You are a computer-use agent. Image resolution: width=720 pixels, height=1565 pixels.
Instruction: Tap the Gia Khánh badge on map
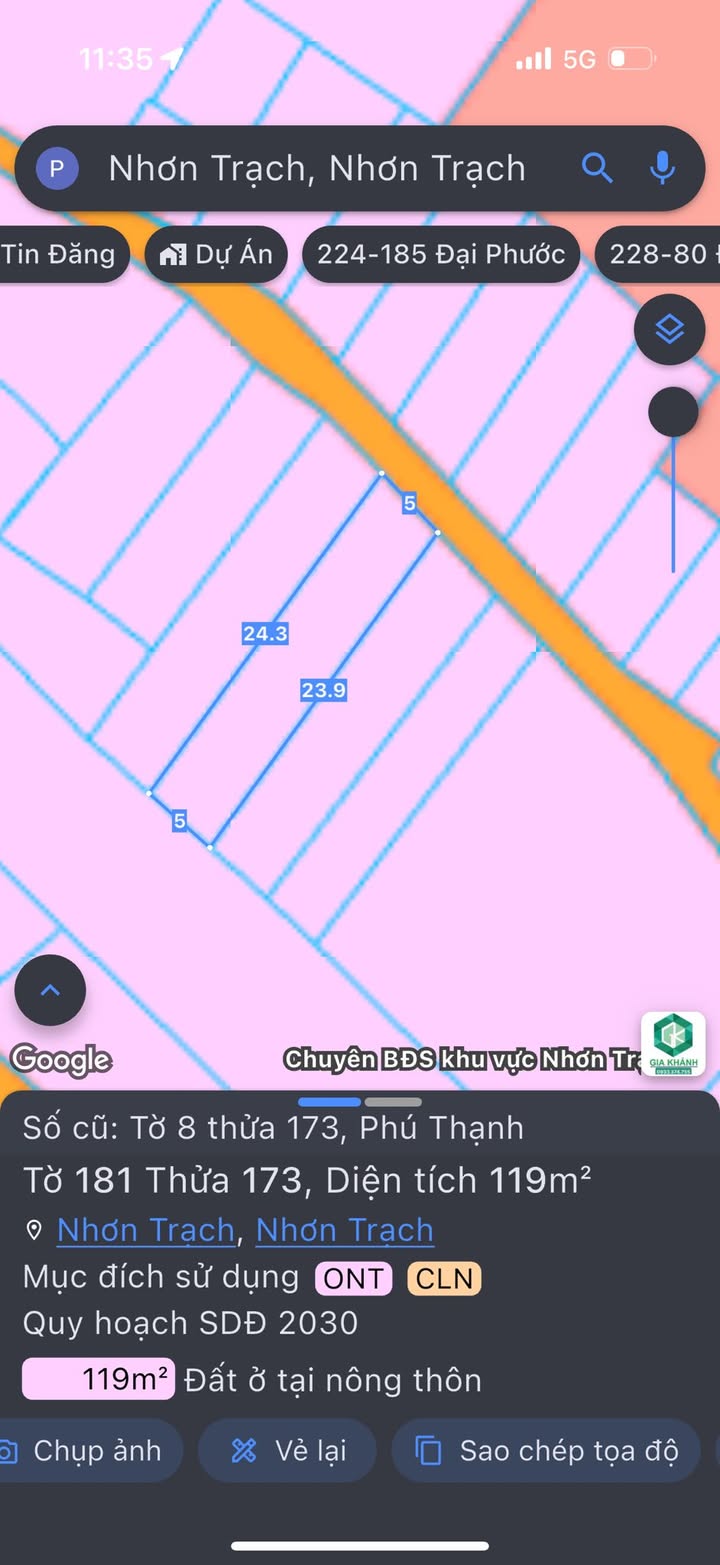(673, 1044)
